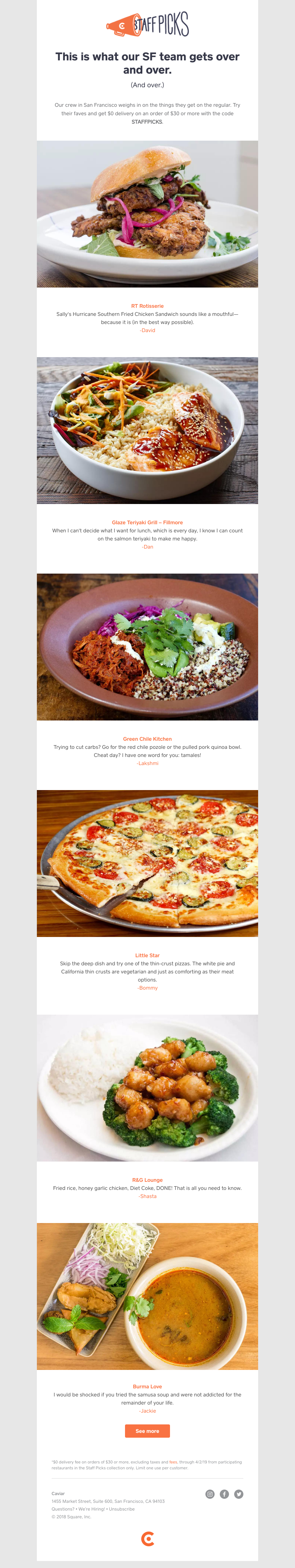Open the R&G Lounge link
This screenshot has height=1568, width=295.
click(x=147, y=1180)
